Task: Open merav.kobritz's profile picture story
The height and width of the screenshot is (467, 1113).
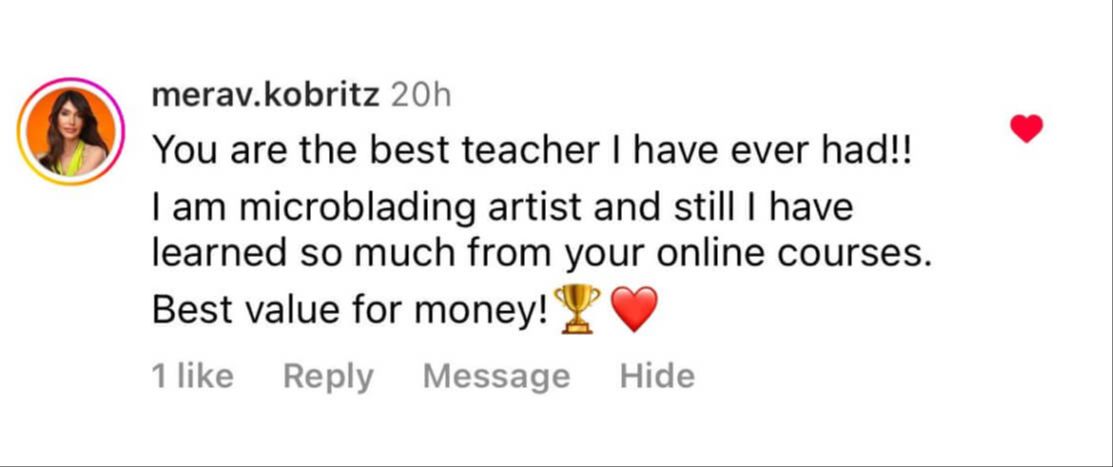Action: coord(71,131)
